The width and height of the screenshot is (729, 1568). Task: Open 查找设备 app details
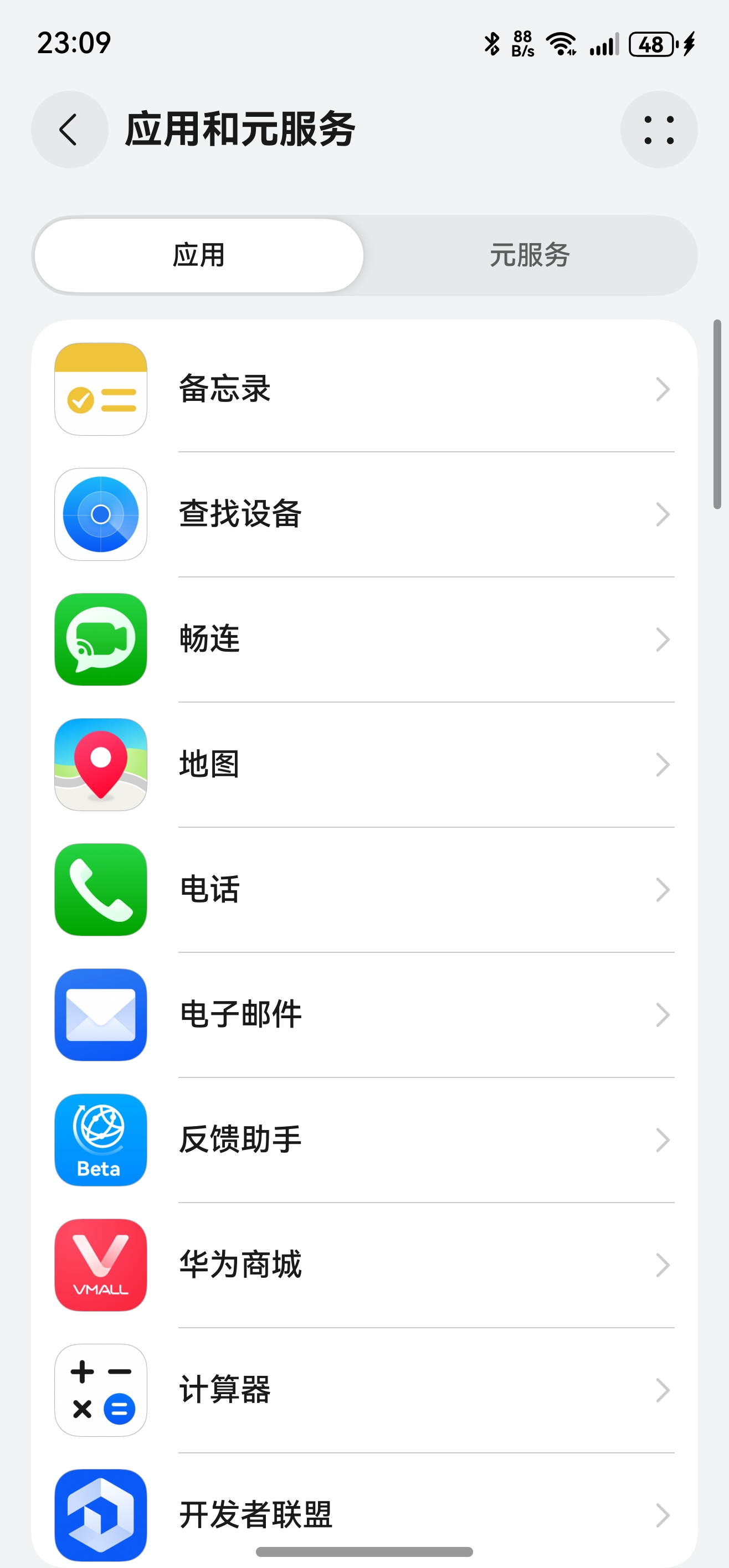[364, 514]
